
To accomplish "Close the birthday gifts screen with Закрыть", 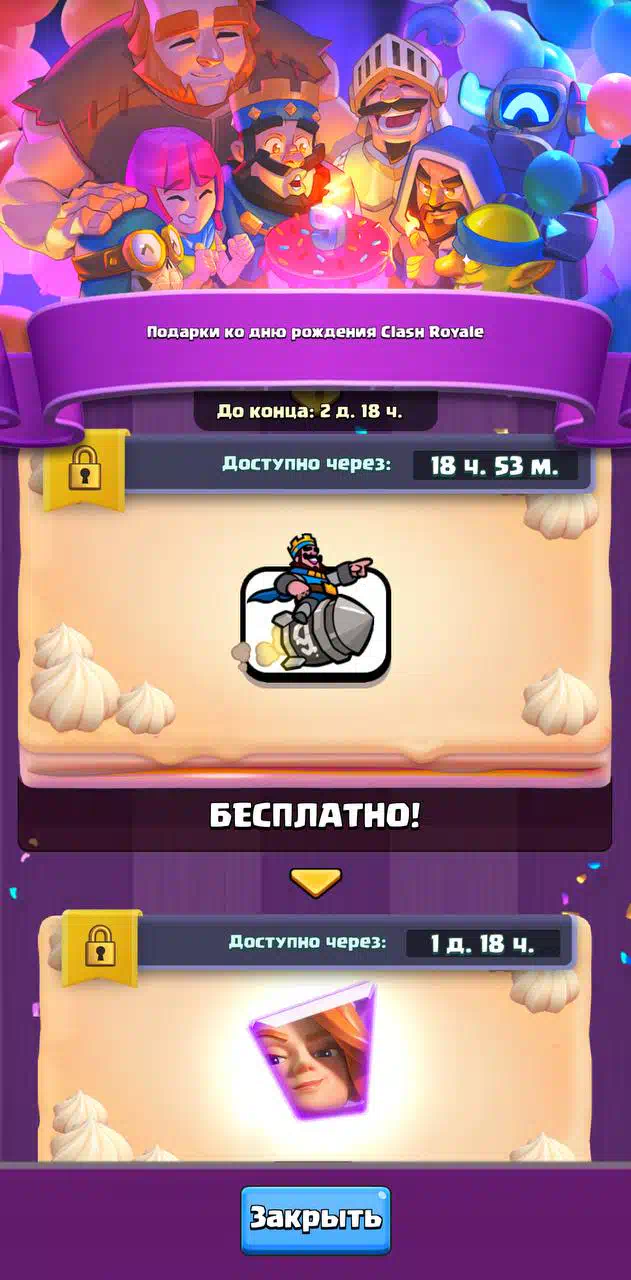I will pyautogui.click(x=315, y=1219).
